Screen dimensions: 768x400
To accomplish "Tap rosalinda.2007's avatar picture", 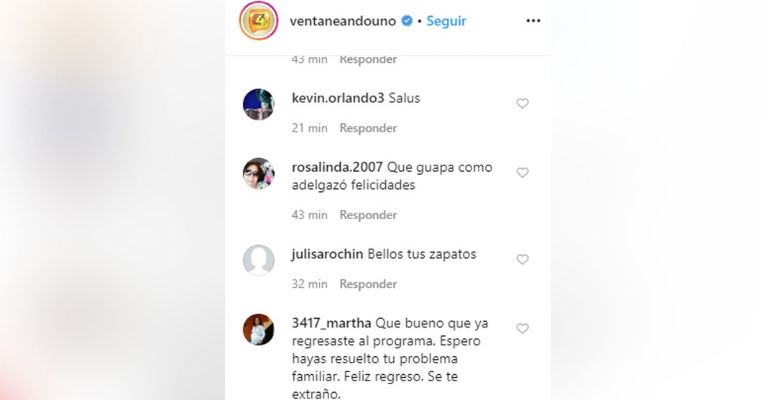I will coord(259,173).
